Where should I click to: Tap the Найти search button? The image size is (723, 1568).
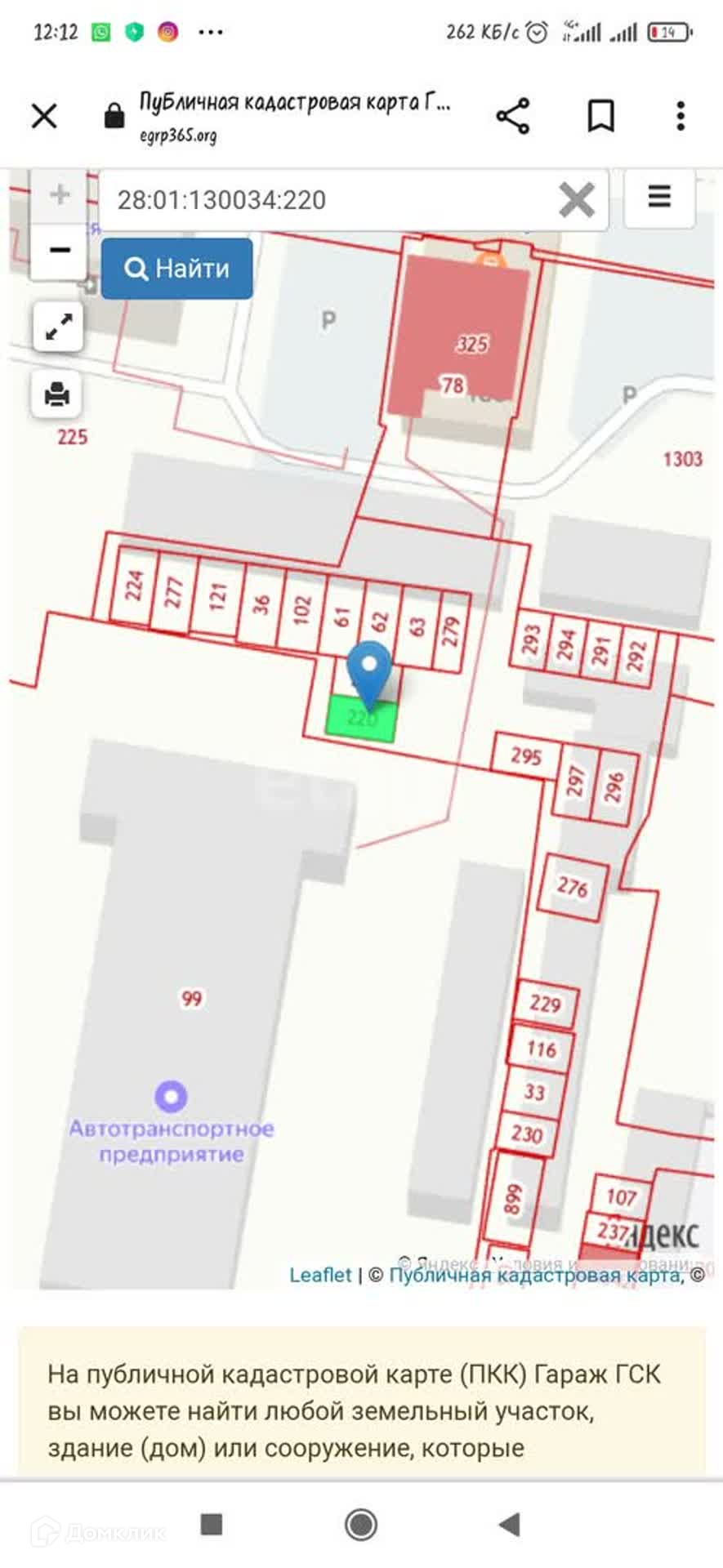[x=176, y=269]
